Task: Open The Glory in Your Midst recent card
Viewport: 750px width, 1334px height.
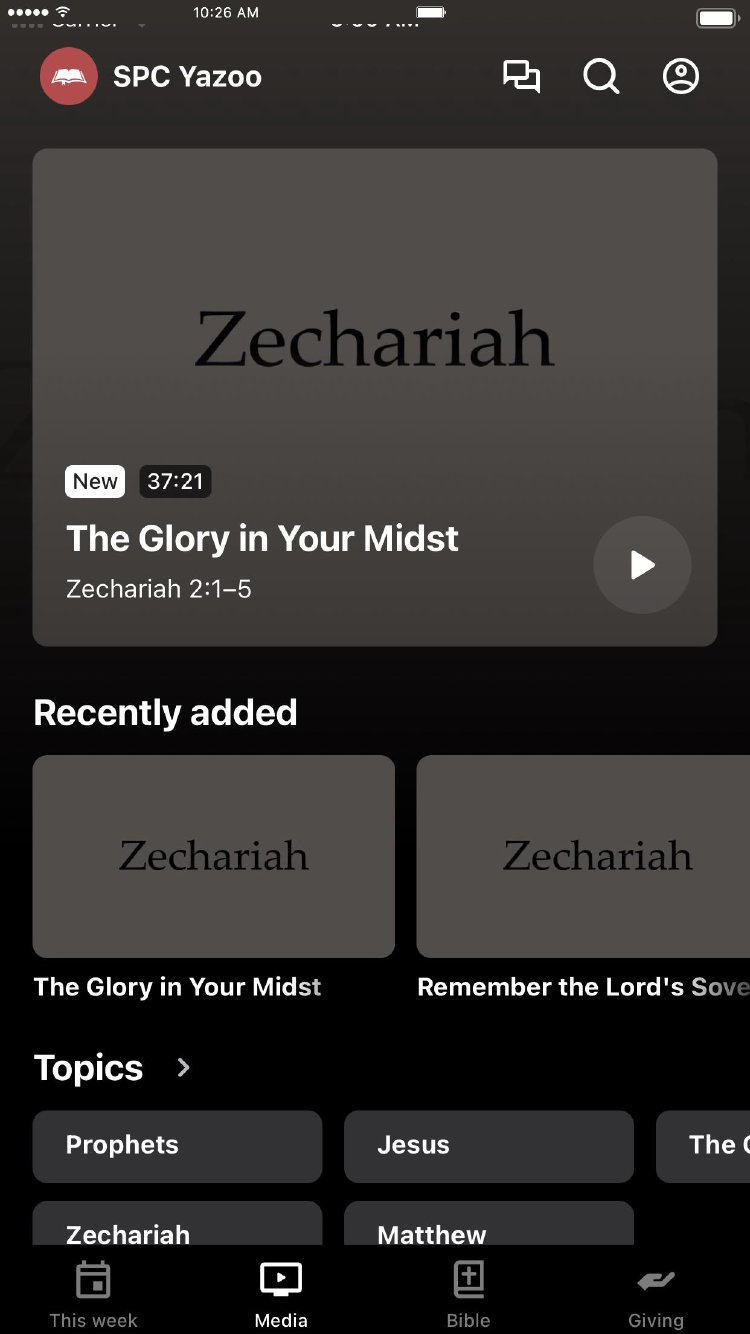Action: [213, 857]
